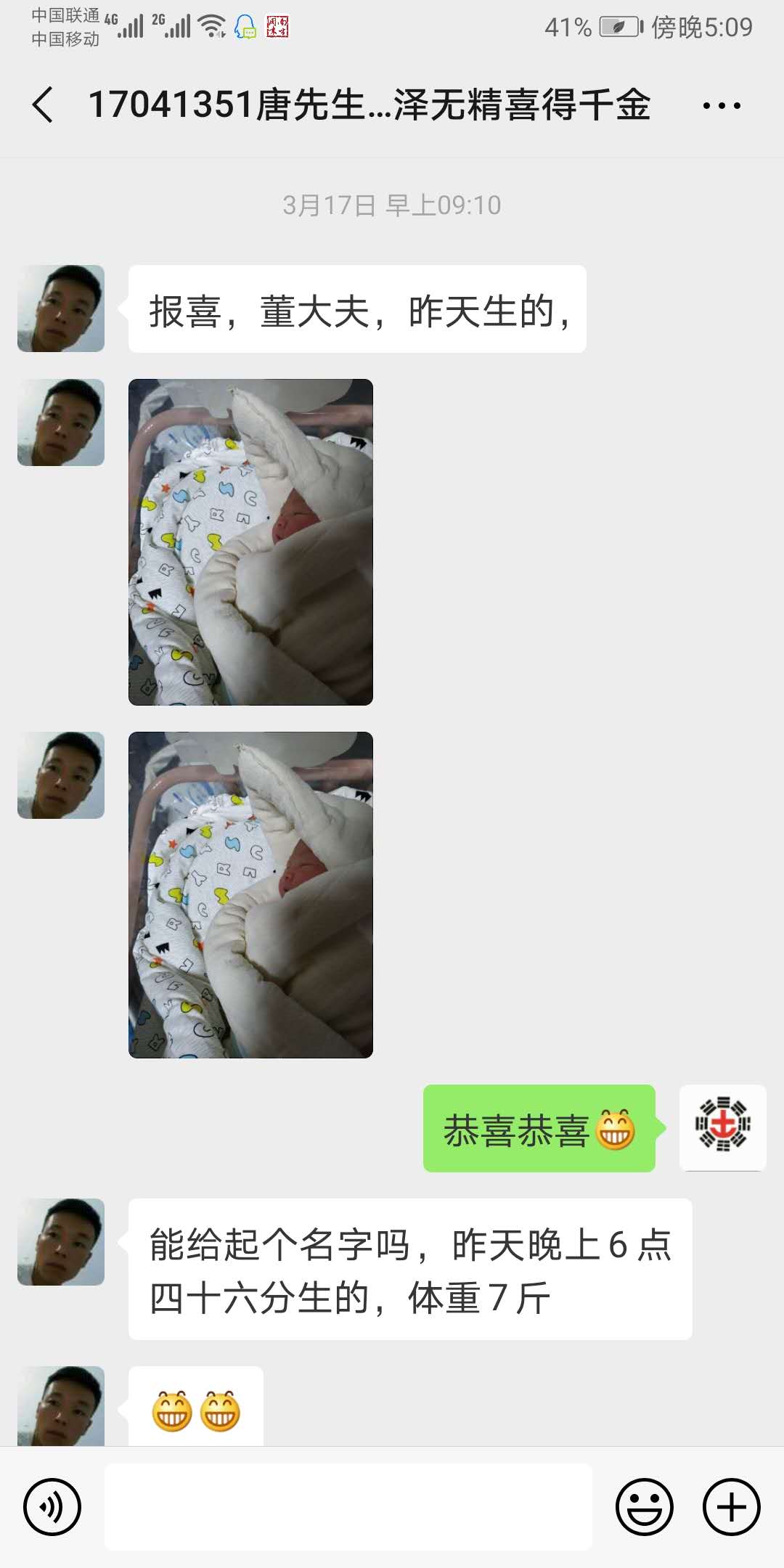Open the plus attachment menu
The height and width of the screenshot is (1568, 784).
732,1507
